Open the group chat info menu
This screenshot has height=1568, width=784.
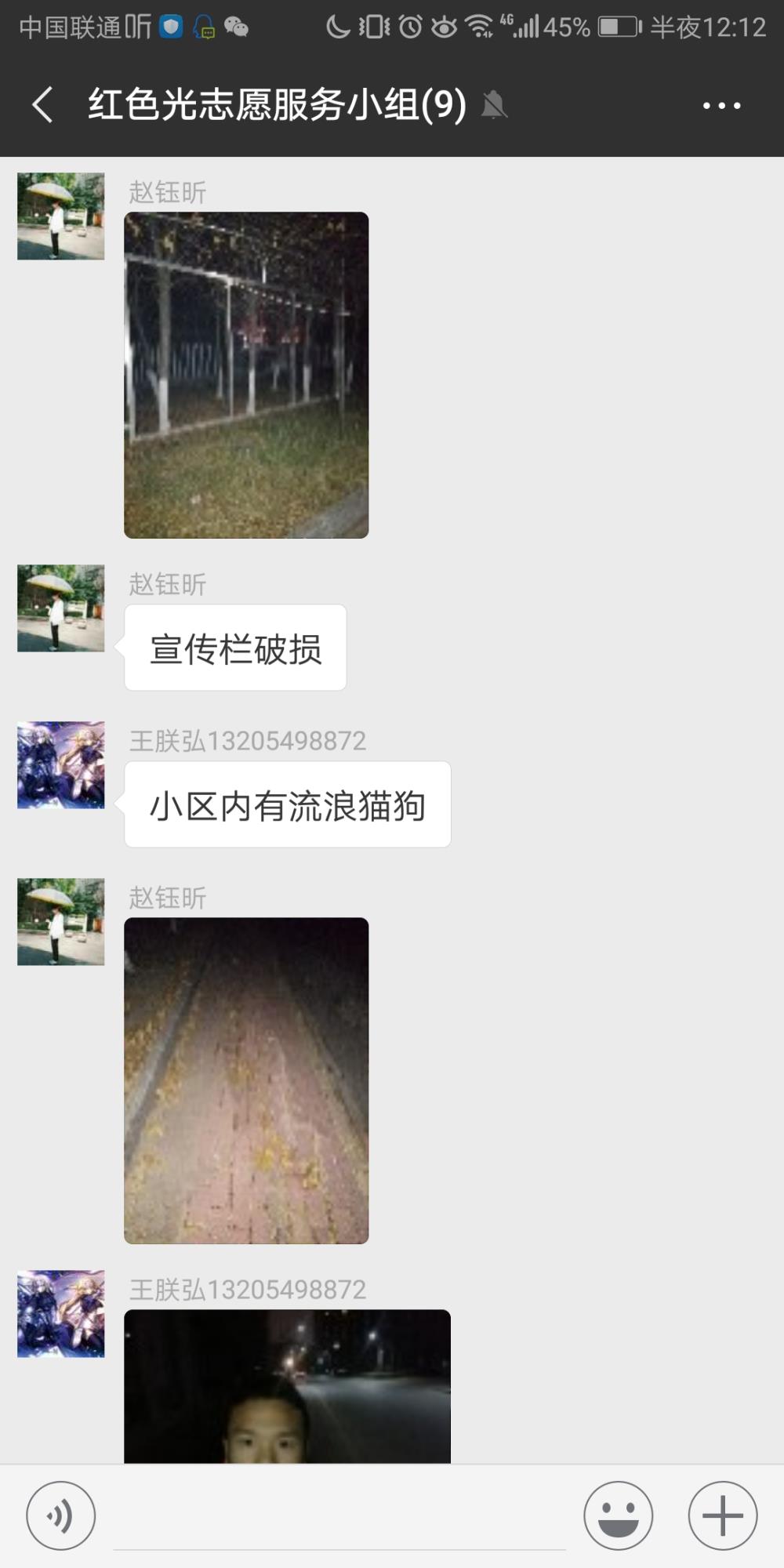[x=721, y=105]
